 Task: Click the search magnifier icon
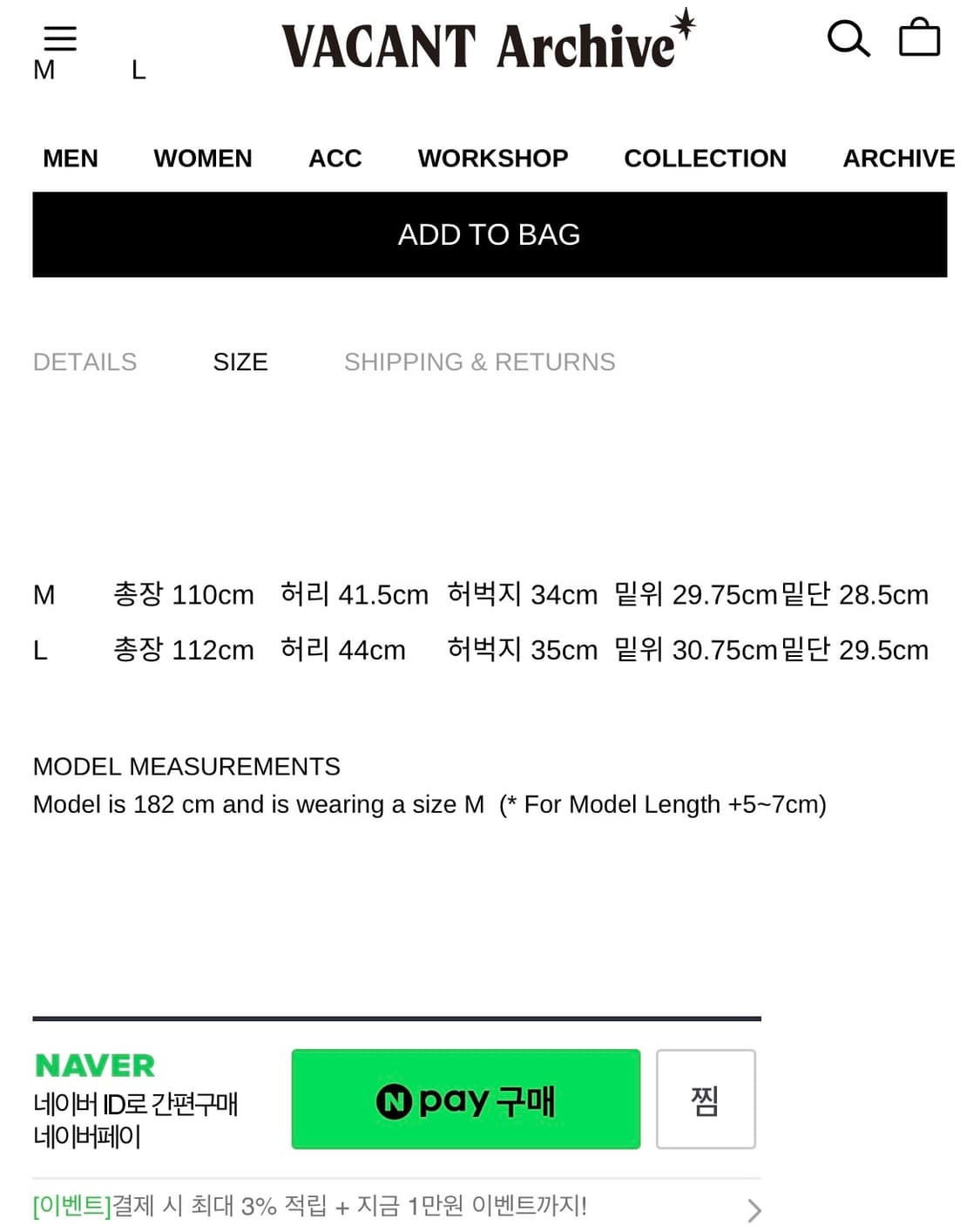point(849,37)
